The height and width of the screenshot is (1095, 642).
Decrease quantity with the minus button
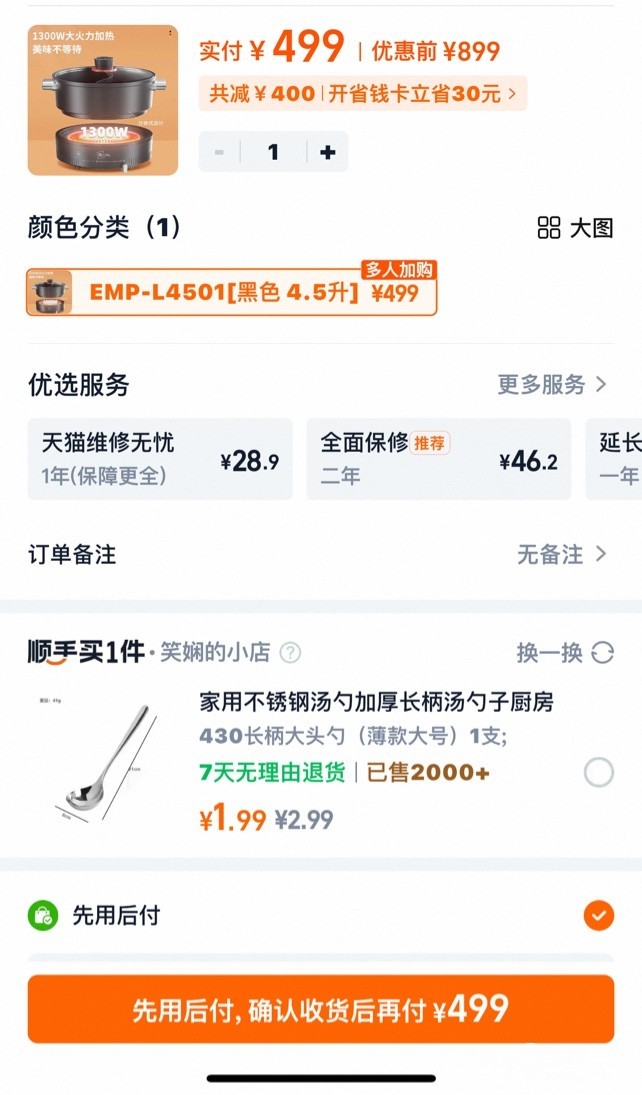(220, 152)
